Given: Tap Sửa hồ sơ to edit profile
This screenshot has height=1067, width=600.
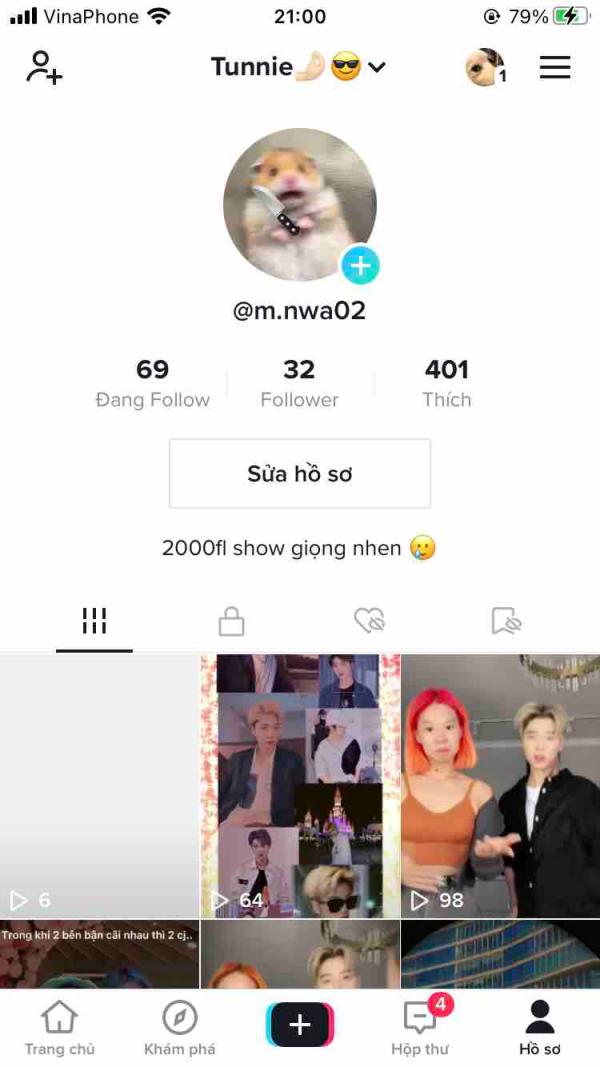Looking at the screenshot, I should point(300,474).
